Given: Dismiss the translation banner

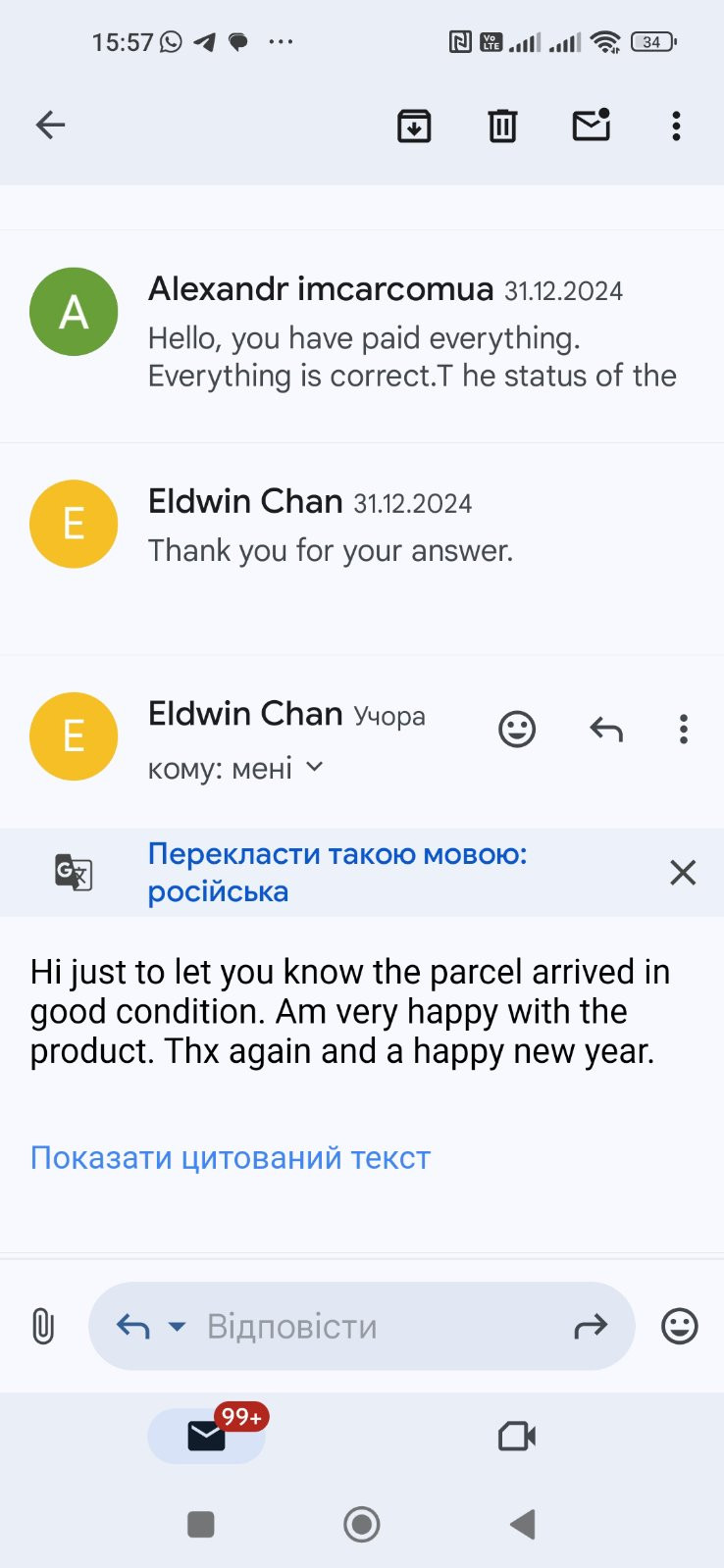Looking at the screenshot, I should pyautogui.click(x=683, y=873).
